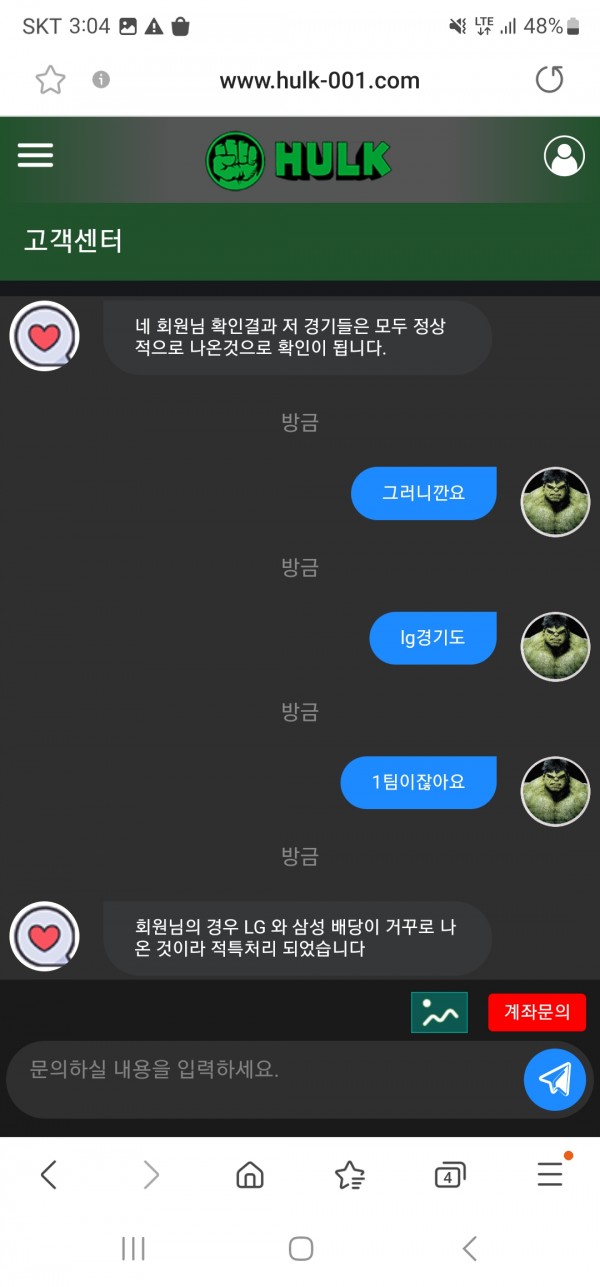Return to the phone home screen

coord(300,1248)
